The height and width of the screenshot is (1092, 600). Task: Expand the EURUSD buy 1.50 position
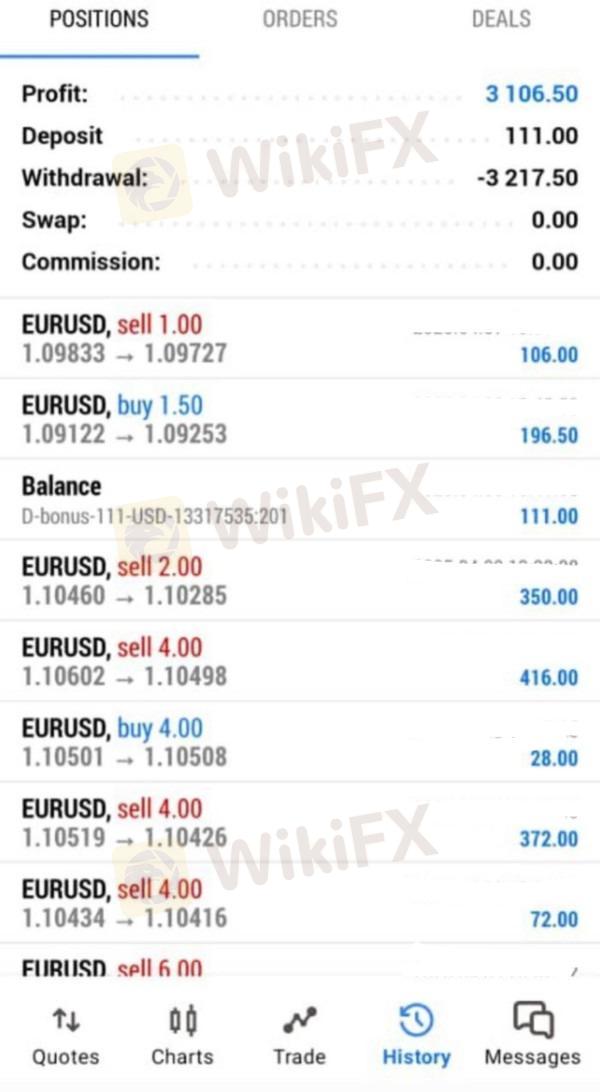coord(300,419)
